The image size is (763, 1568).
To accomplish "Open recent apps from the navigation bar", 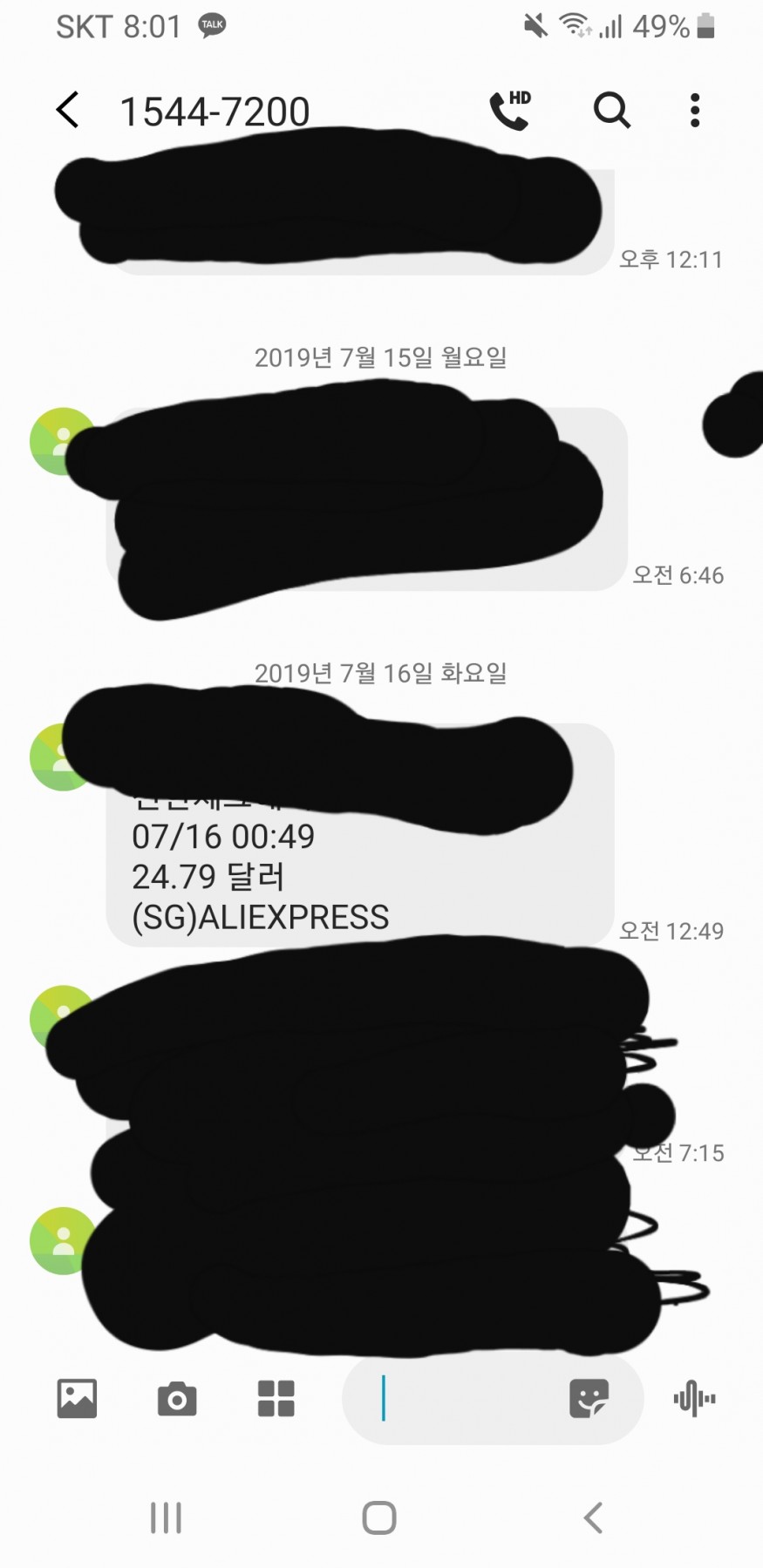I will (x=166, y=1517).
